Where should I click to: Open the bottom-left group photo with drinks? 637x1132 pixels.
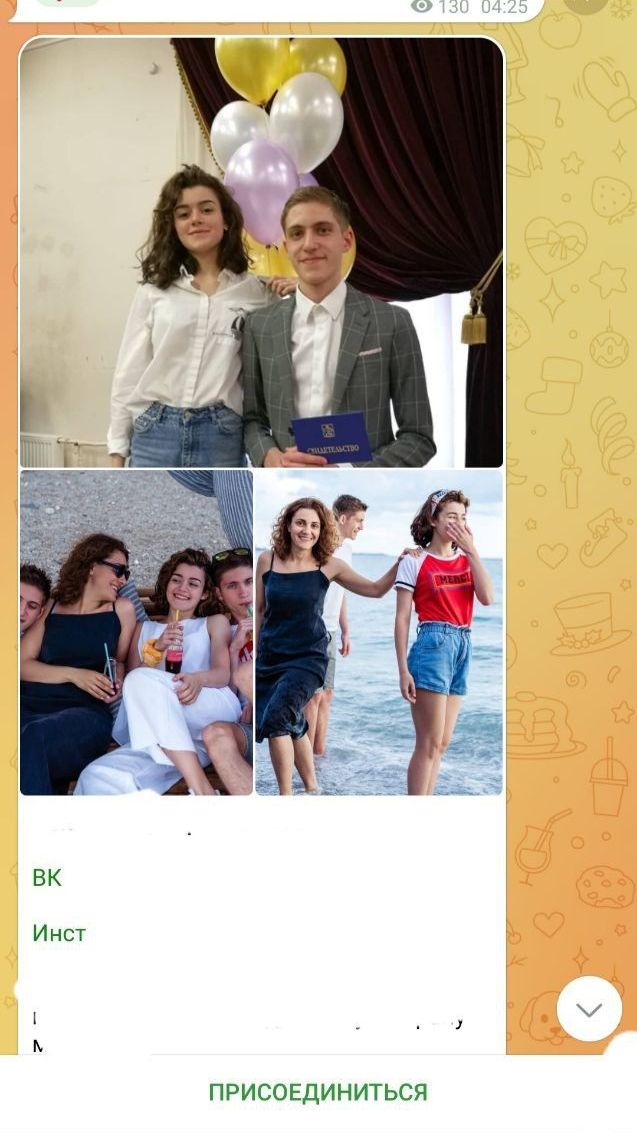(x=136, y=632)
